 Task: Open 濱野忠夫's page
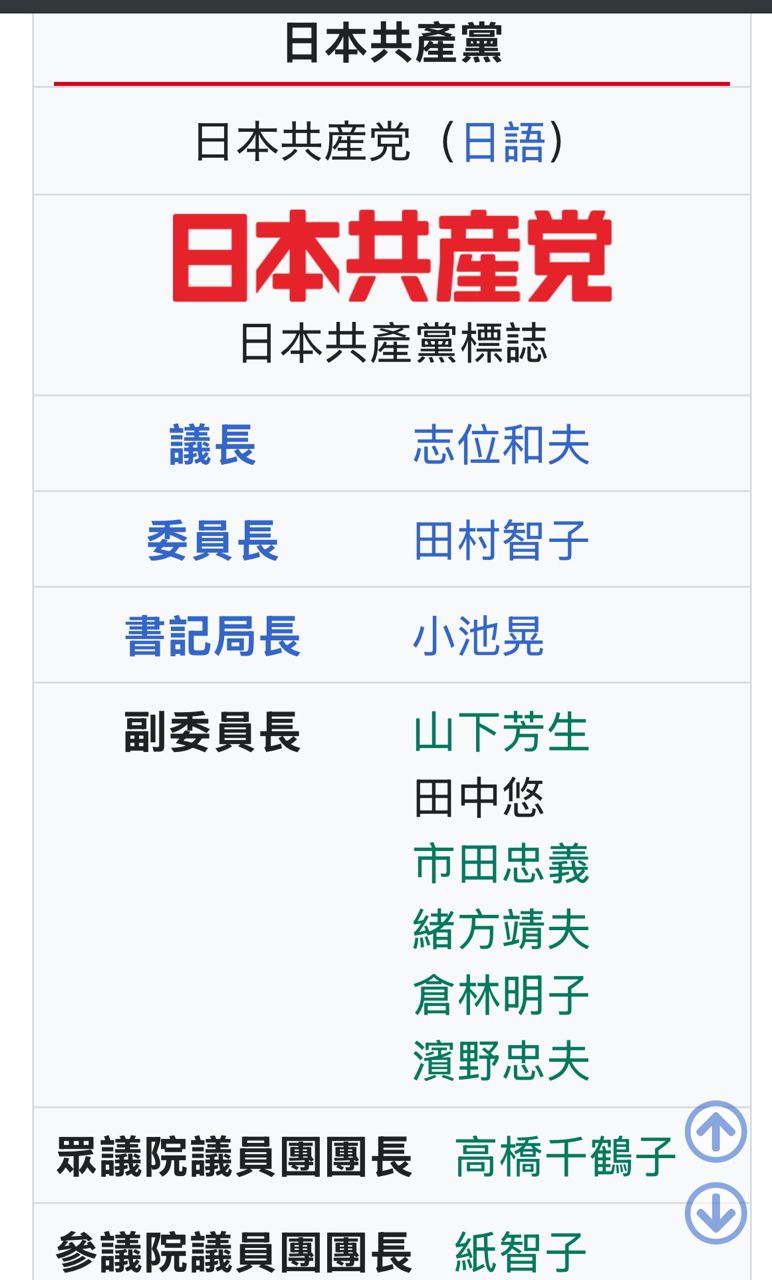pyautogui.click(x=501, y=1061)
